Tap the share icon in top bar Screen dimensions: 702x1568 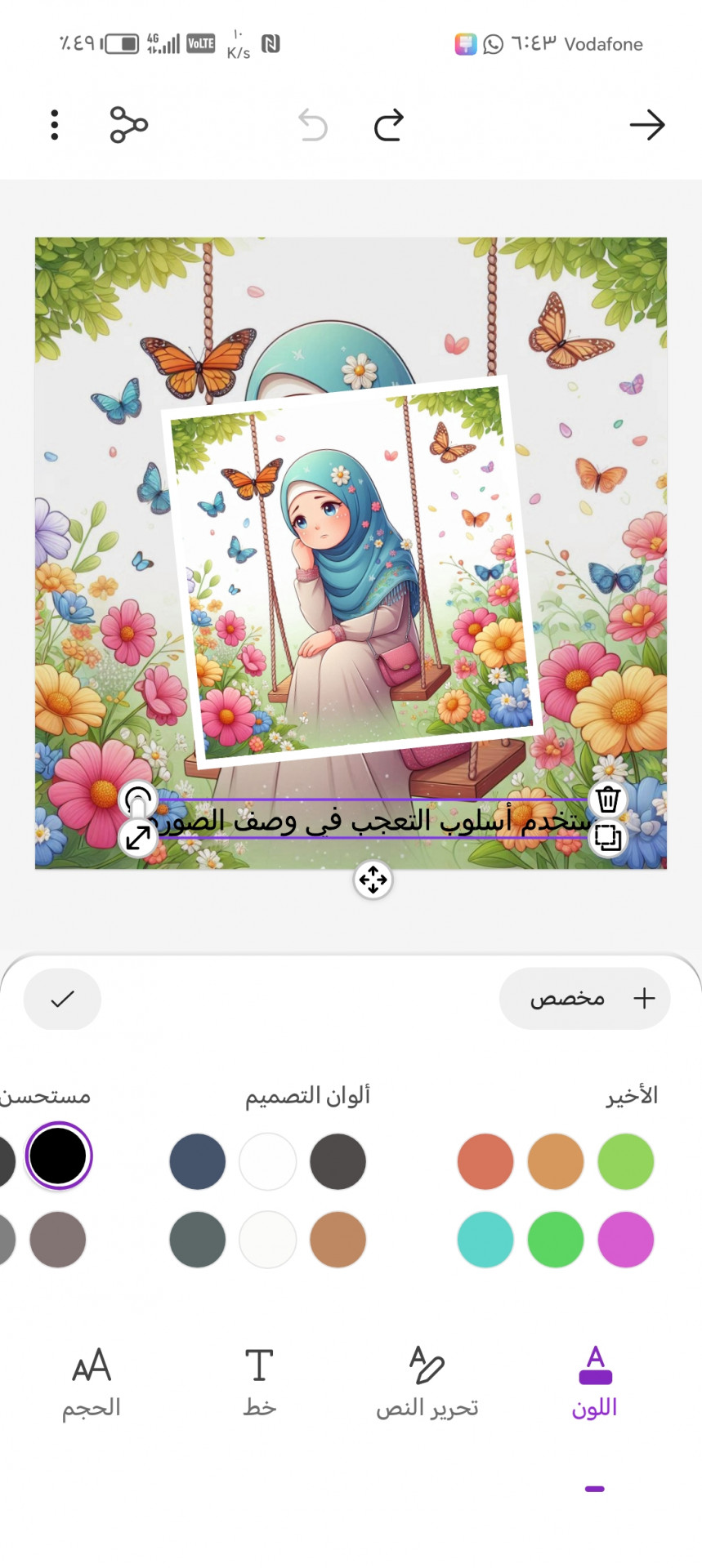pos(128,125)
